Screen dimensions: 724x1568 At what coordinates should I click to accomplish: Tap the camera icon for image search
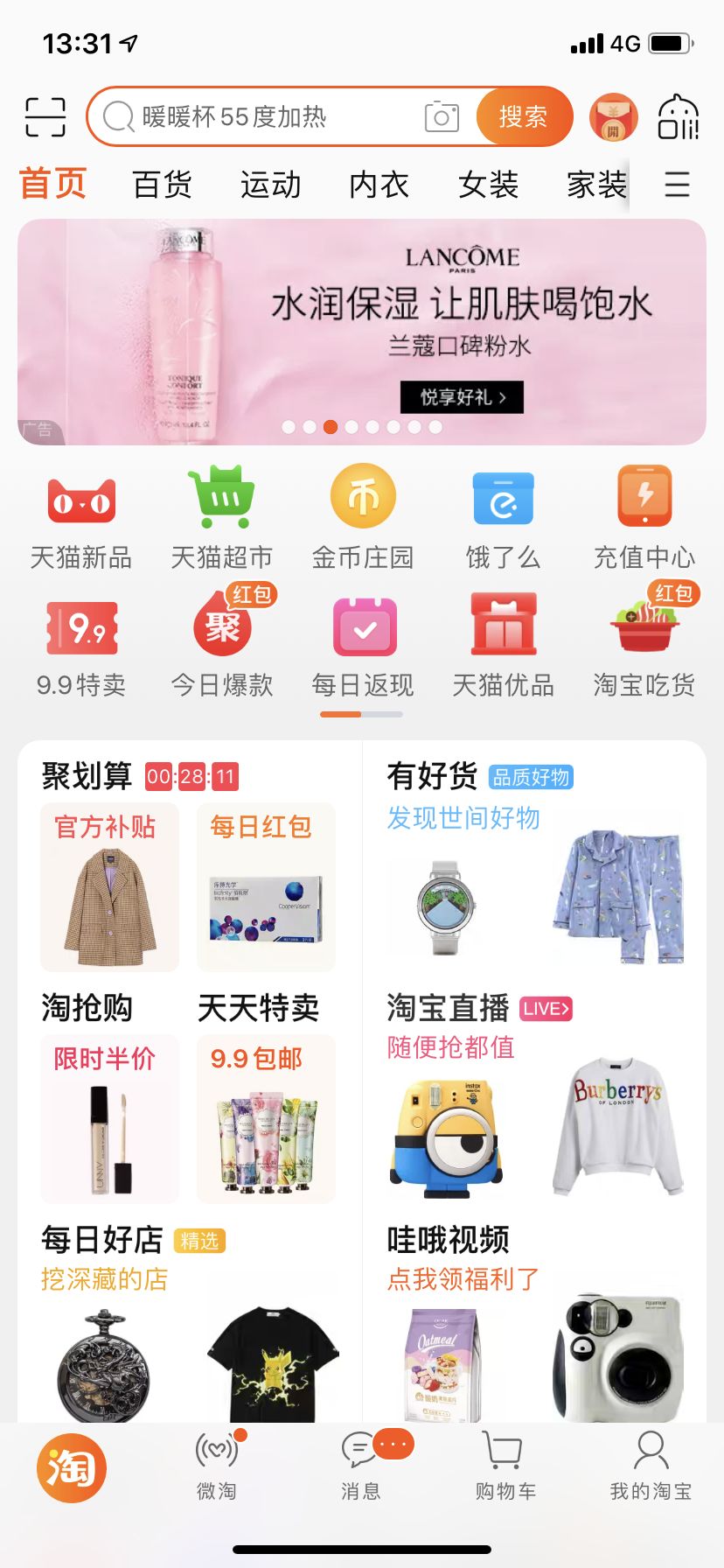click(442, 116)
